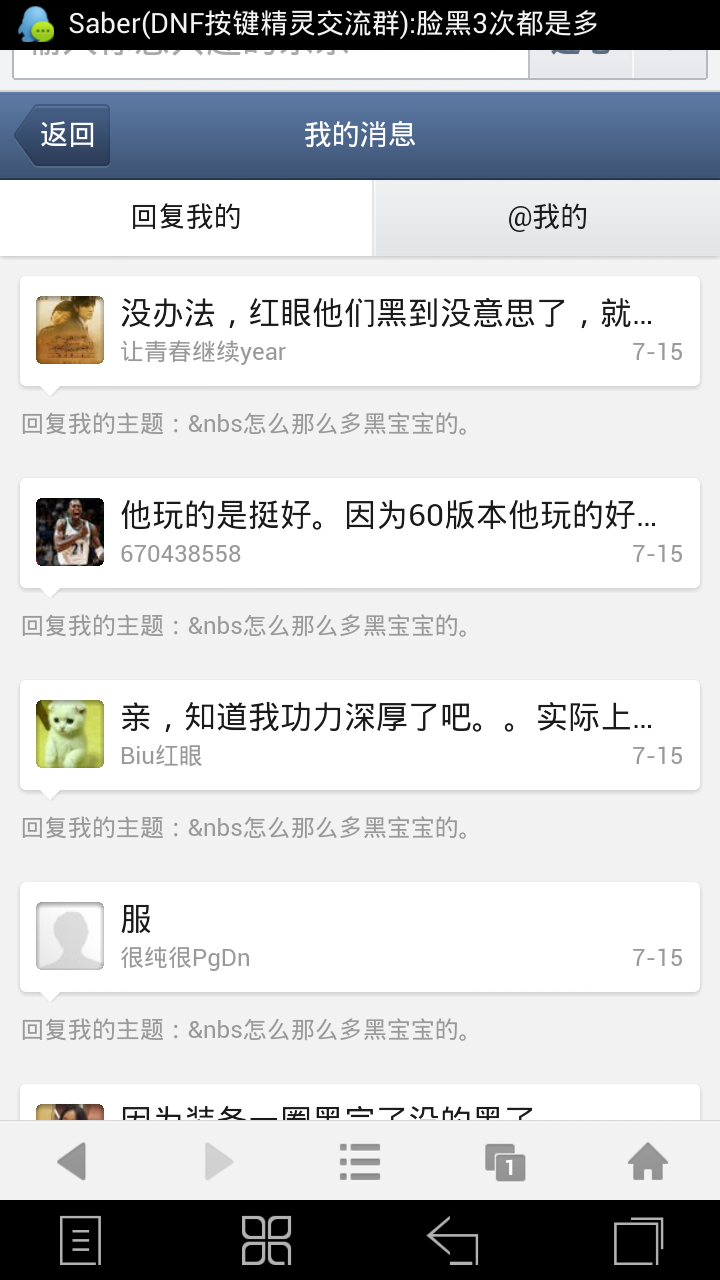Switch to the @我的 tab
720x1280 pixels.
point(547,217)
